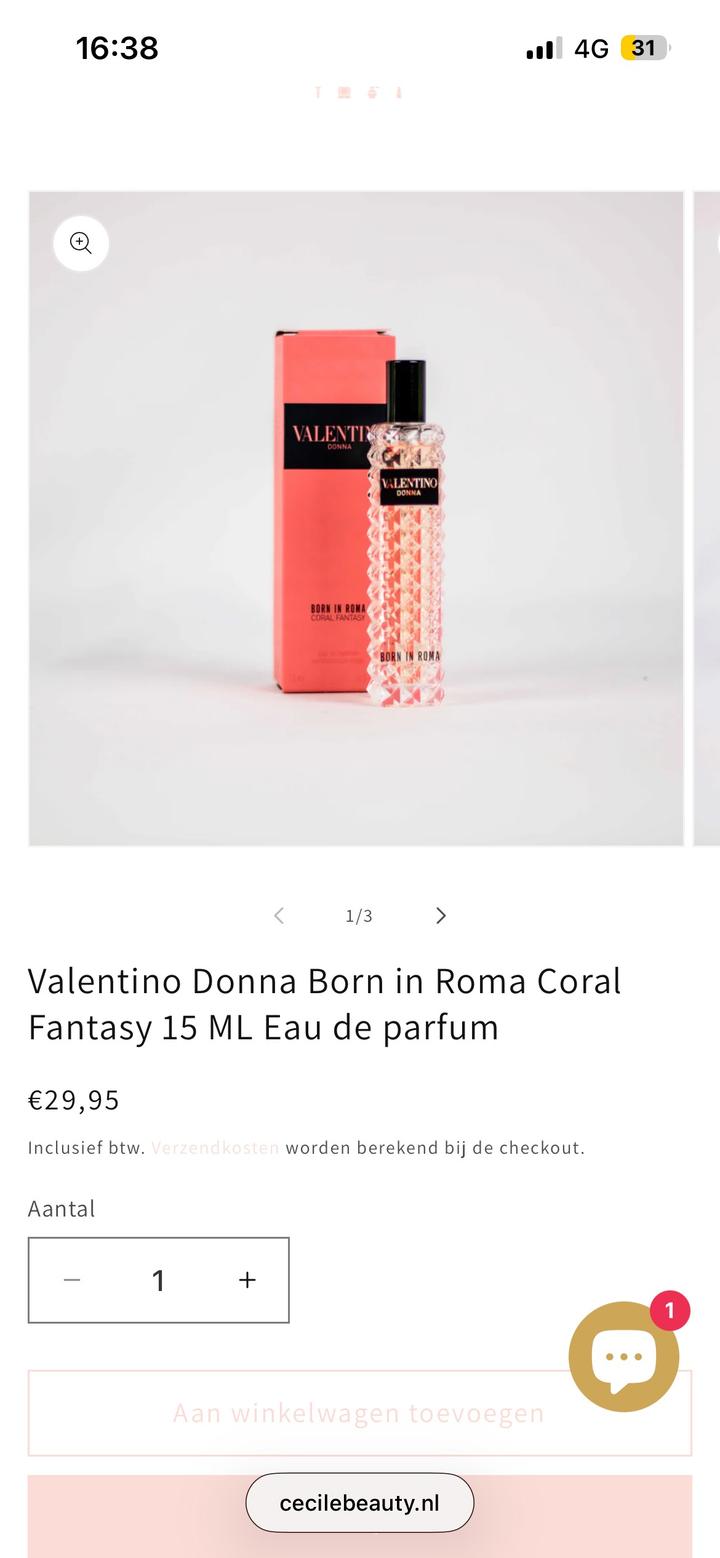Decrease quantity with the minus button

72,1280
